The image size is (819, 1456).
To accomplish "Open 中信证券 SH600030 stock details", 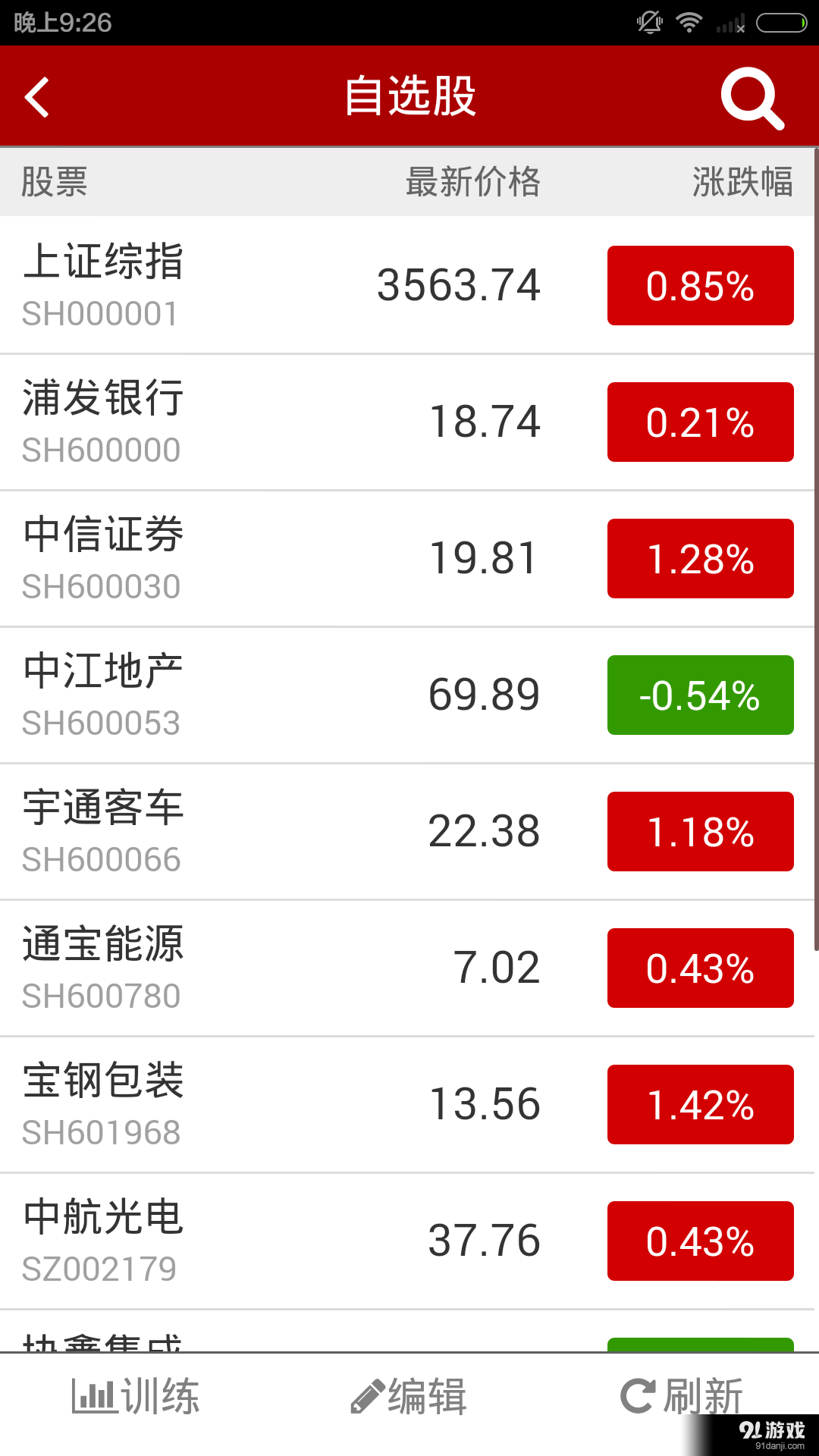I will click(303, 558).
